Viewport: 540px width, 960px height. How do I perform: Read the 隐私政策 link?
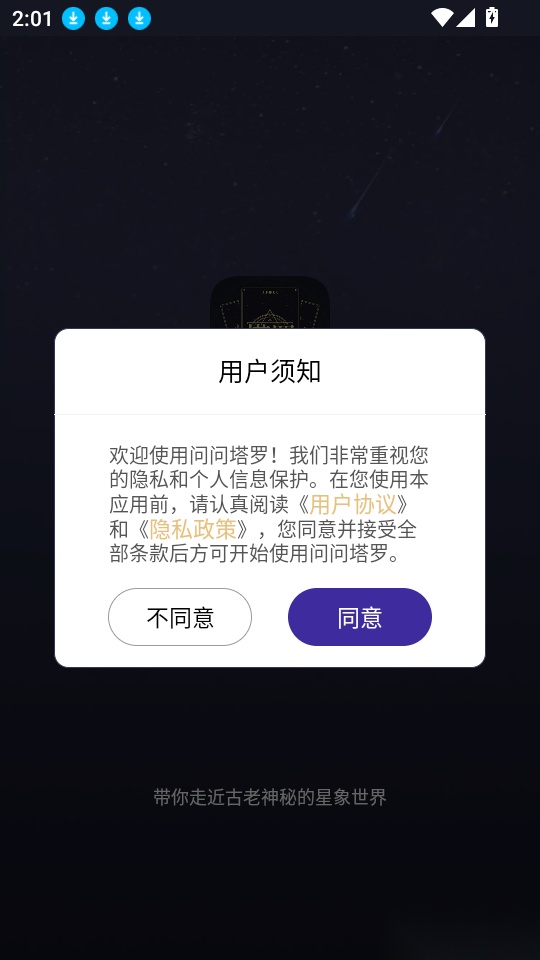coord(193,529)
